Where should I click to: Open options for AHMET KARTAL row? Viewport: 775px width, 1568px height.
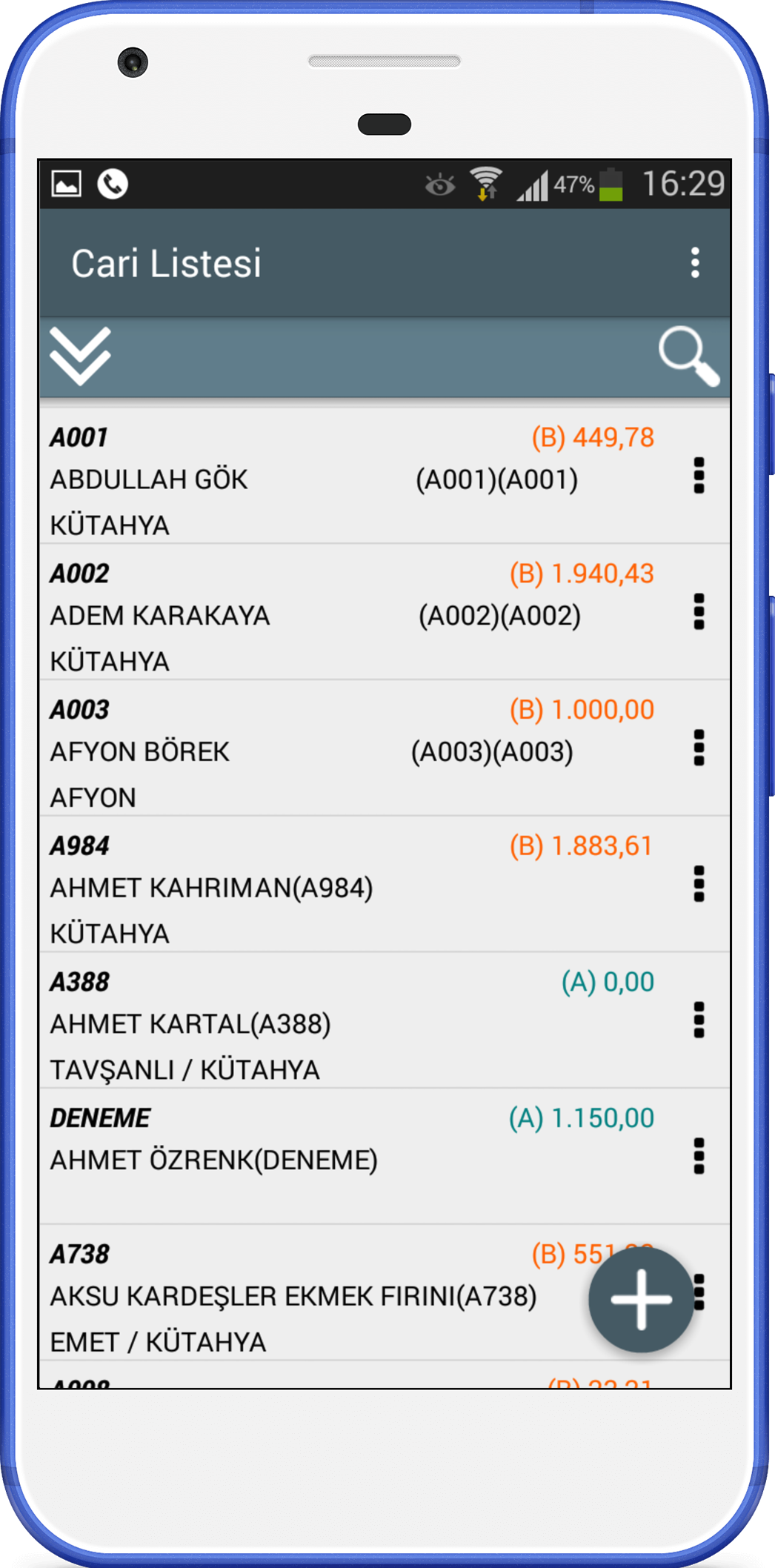(x=699, y=1020)
